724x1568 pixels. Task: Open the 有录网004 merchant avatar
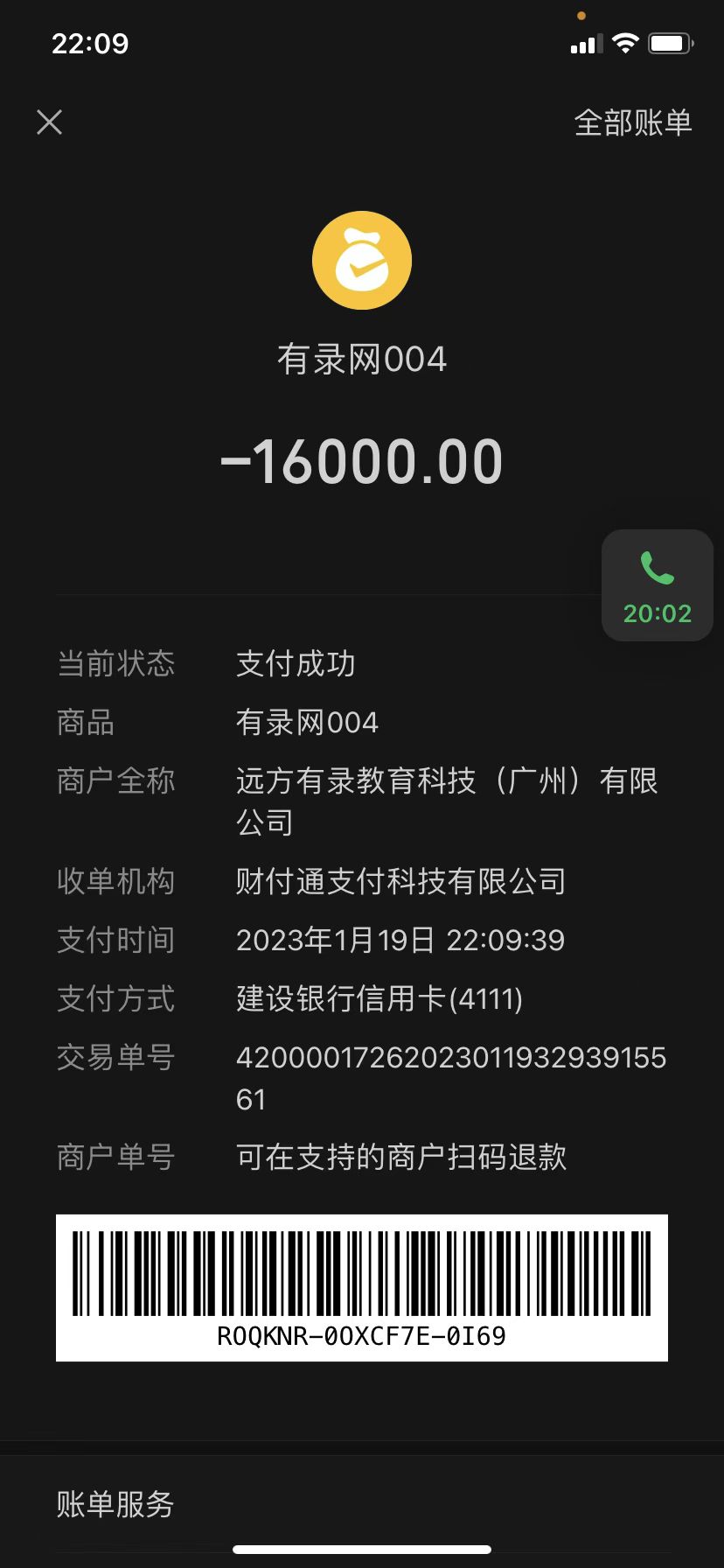coord(362,261)
